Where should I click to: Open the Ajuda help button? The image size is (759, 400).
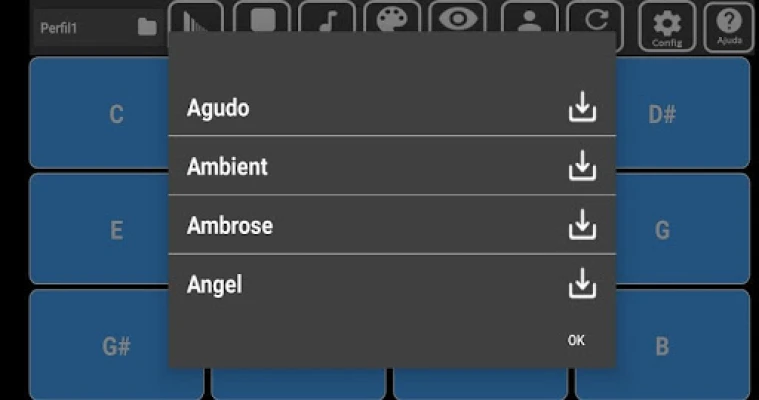point(729,27)
